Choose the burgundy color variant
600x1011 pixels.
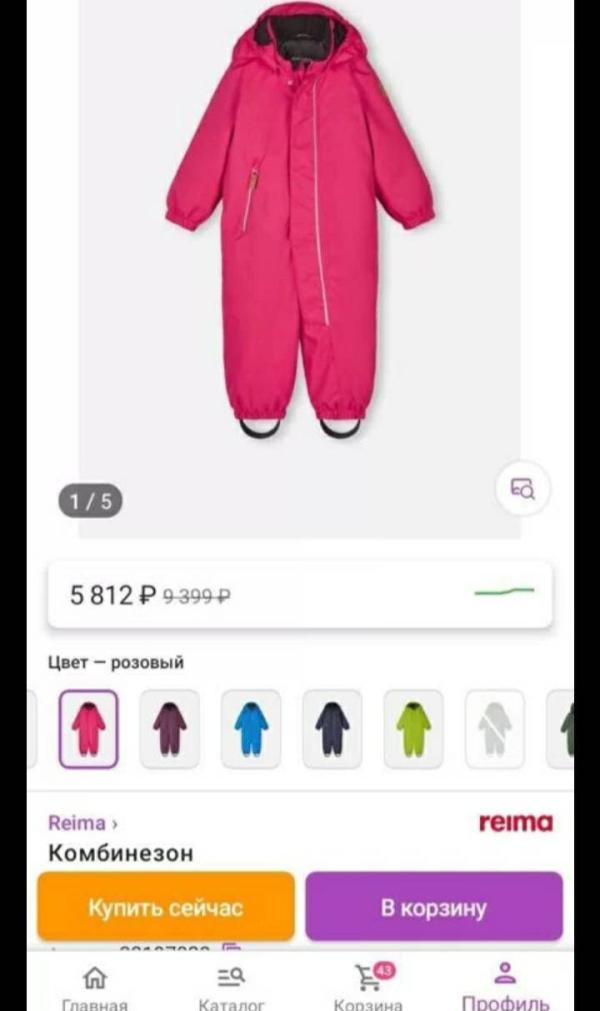tap(169, 729)
